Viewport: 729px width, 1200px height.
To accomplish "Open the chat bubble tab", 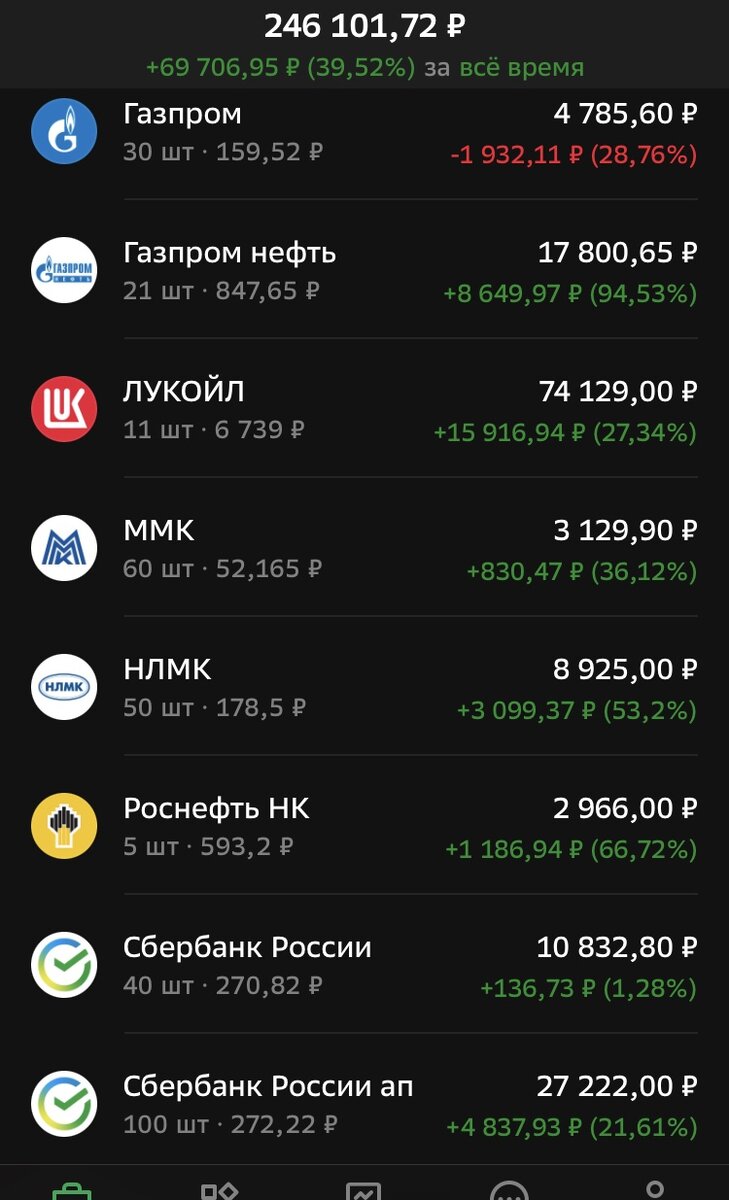I will [509, 1191].
